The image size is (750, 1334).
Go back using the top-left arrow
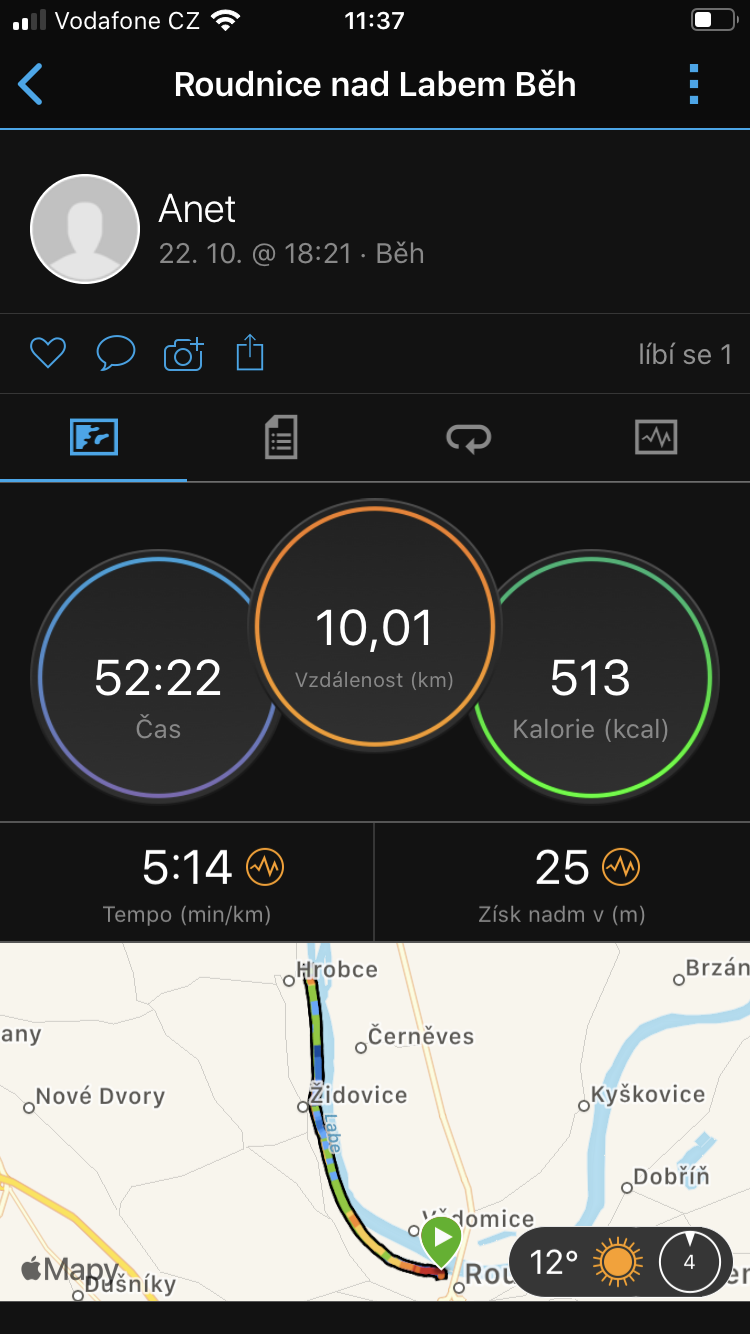pyautogui.click(x=31, y=85)
